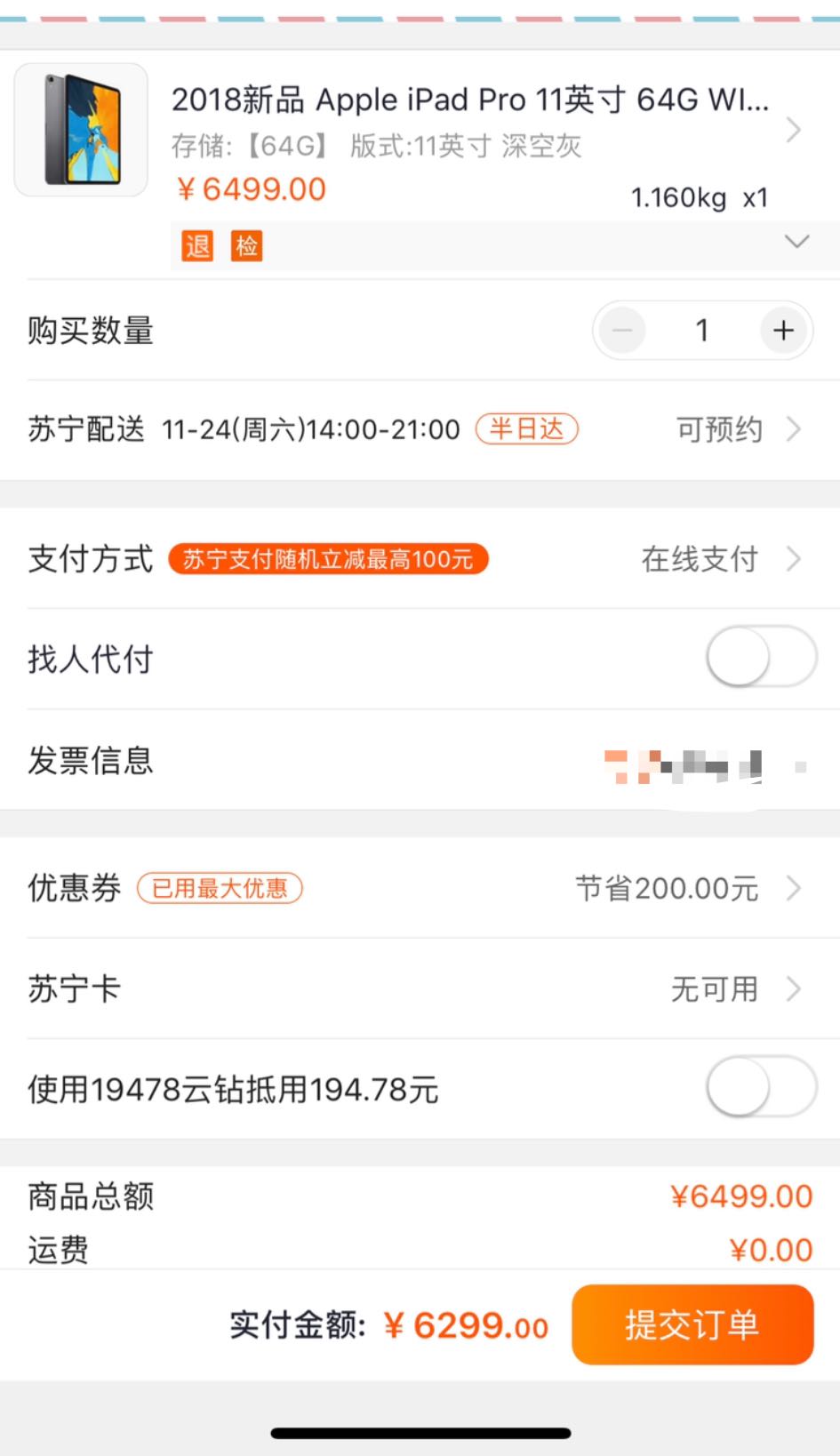840x1456 pixels.
Task: Tap the plus icon to increase quantity
Action: [782, 330]
